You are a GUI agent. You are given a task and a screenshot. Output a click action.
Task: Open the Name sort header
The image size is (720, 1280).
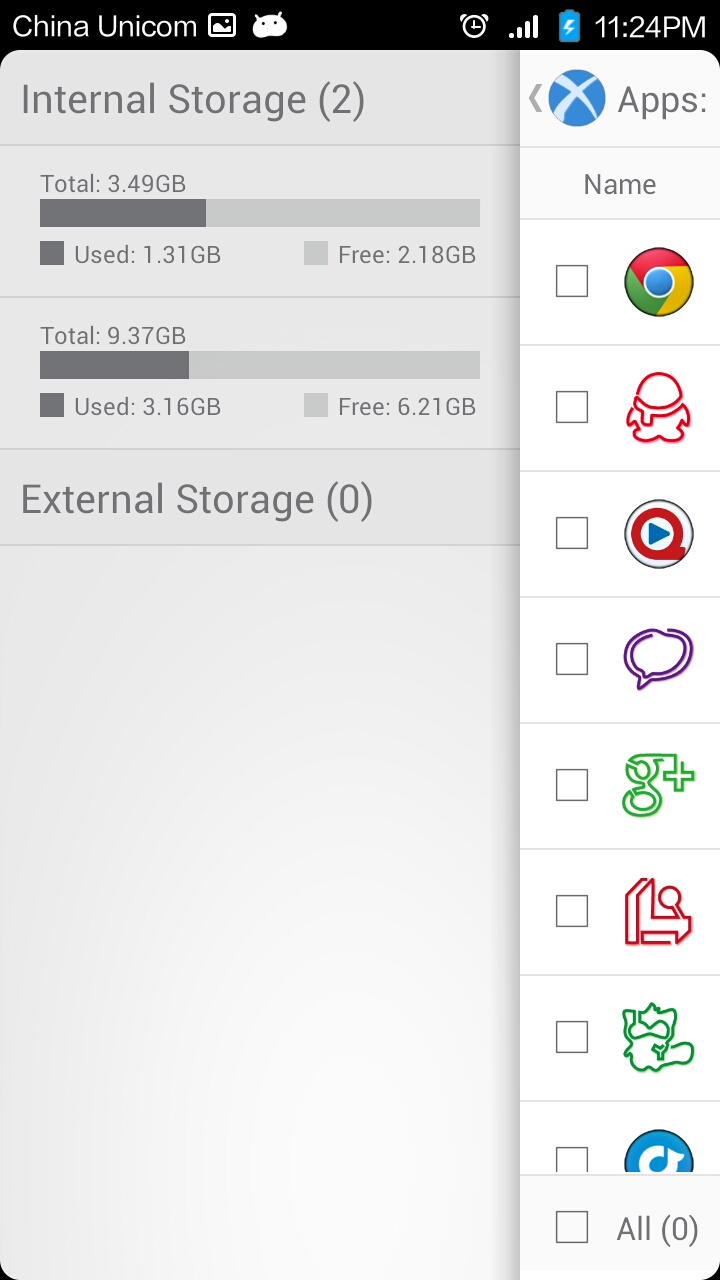[x=619, y=184]
